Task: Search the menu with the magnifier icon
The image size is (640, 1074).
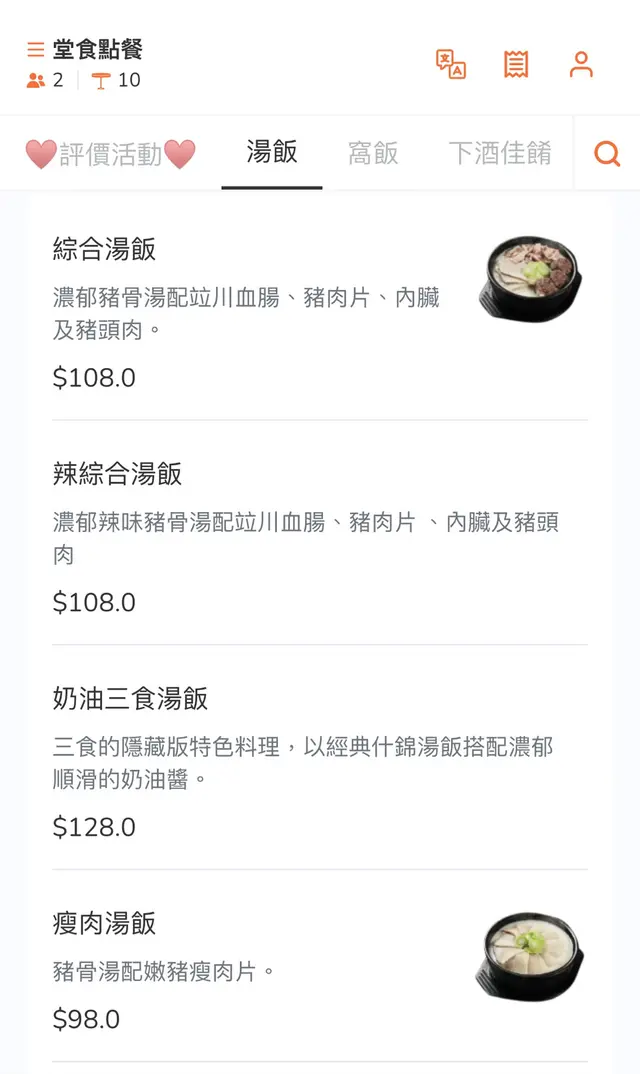Action: click(x=607, y=153)
